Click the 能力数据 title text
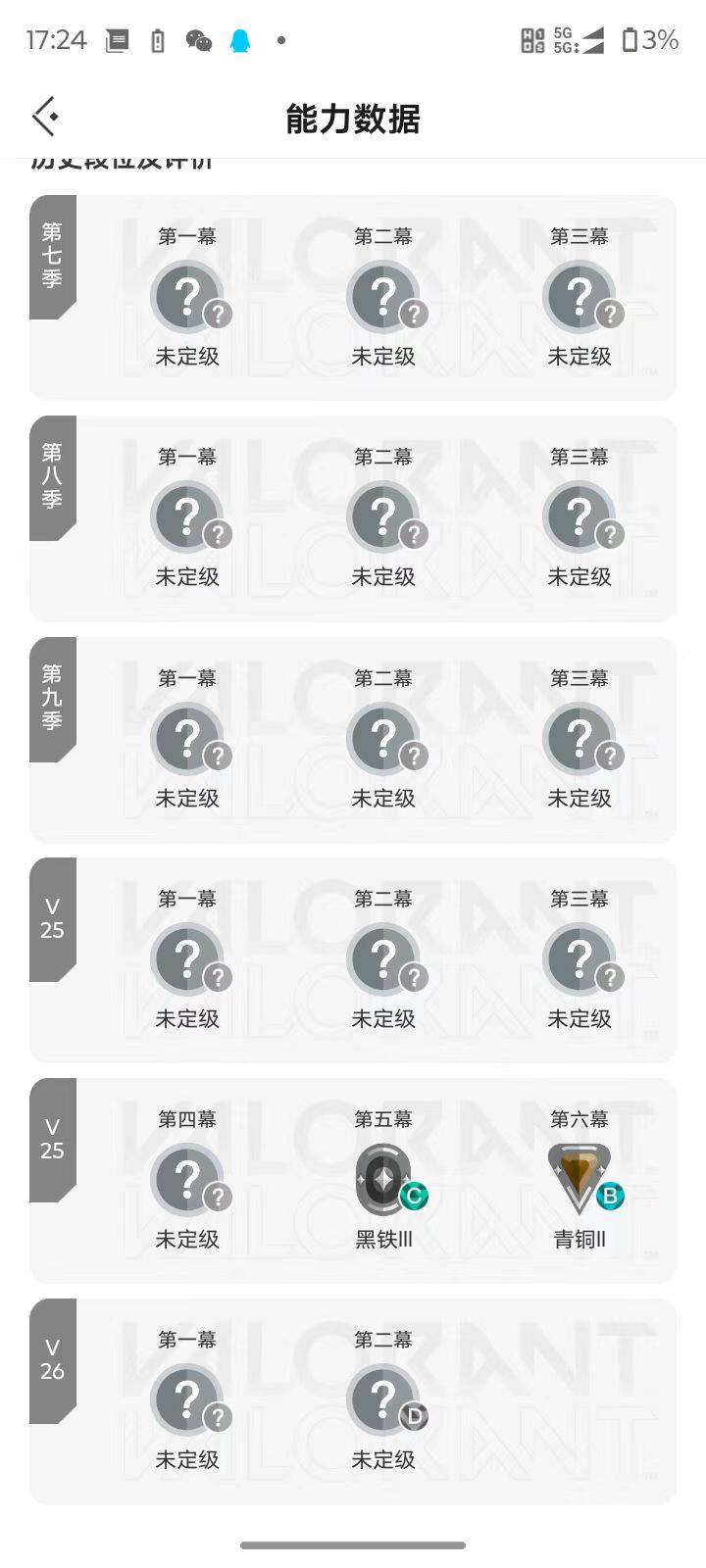 click(353, 120)
